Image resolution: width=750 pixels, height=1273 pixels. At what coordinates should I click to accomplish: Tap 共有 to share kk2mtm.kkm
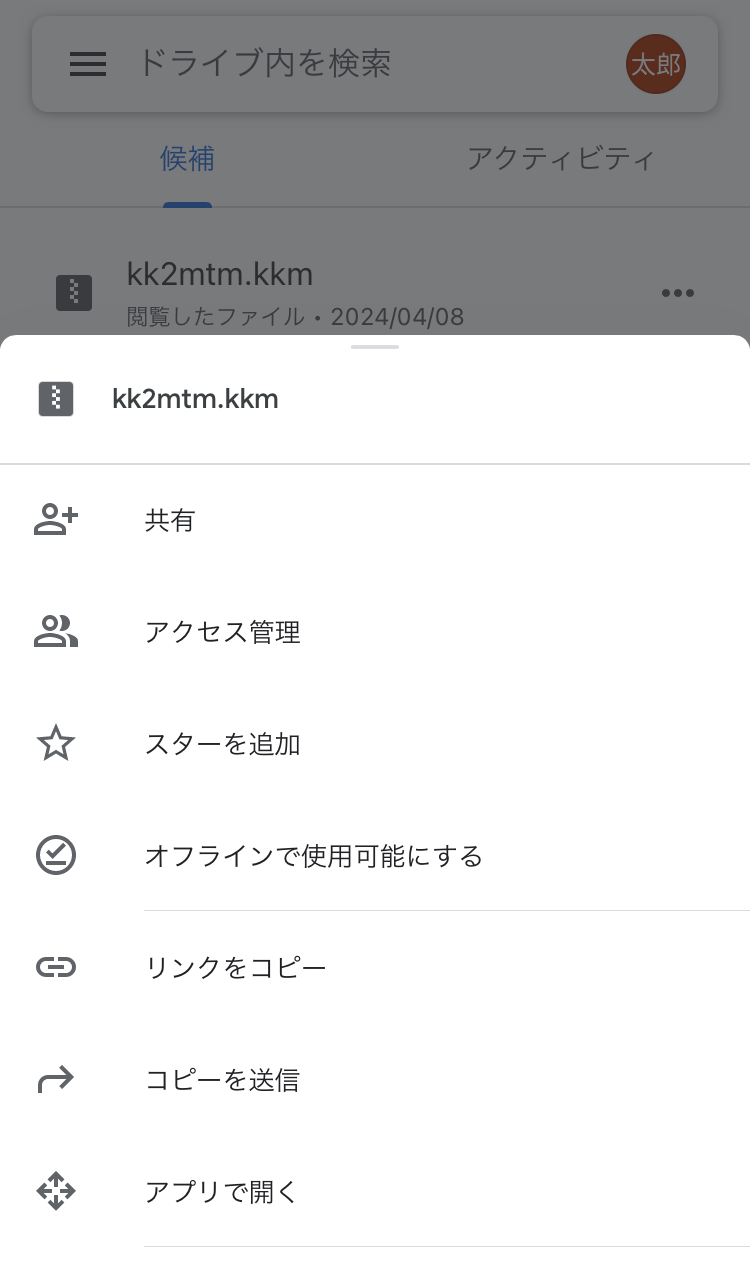(x=375, y=520)
